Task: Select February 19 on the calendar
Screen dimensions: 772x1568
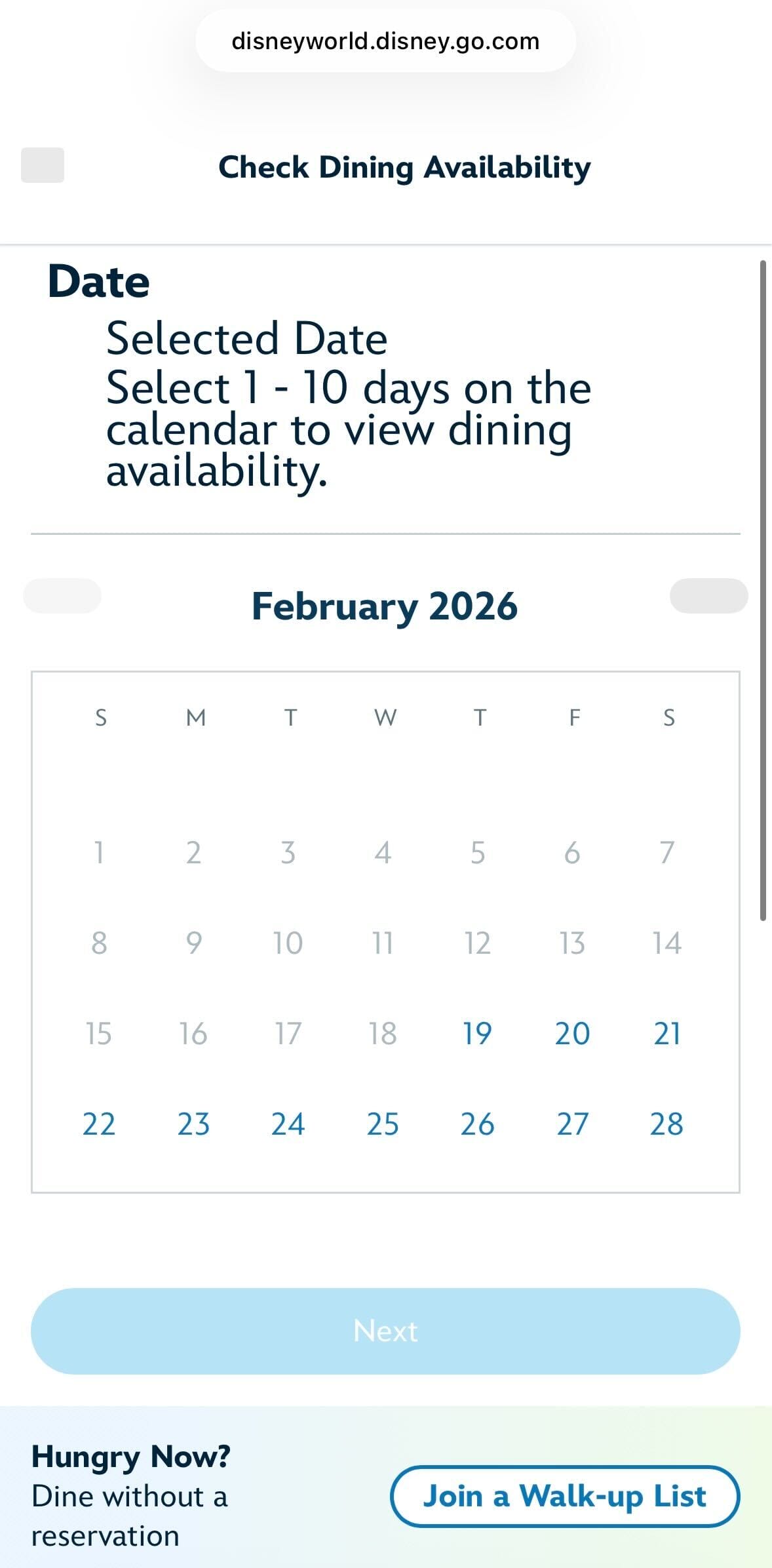Action: coord(477,1033)
